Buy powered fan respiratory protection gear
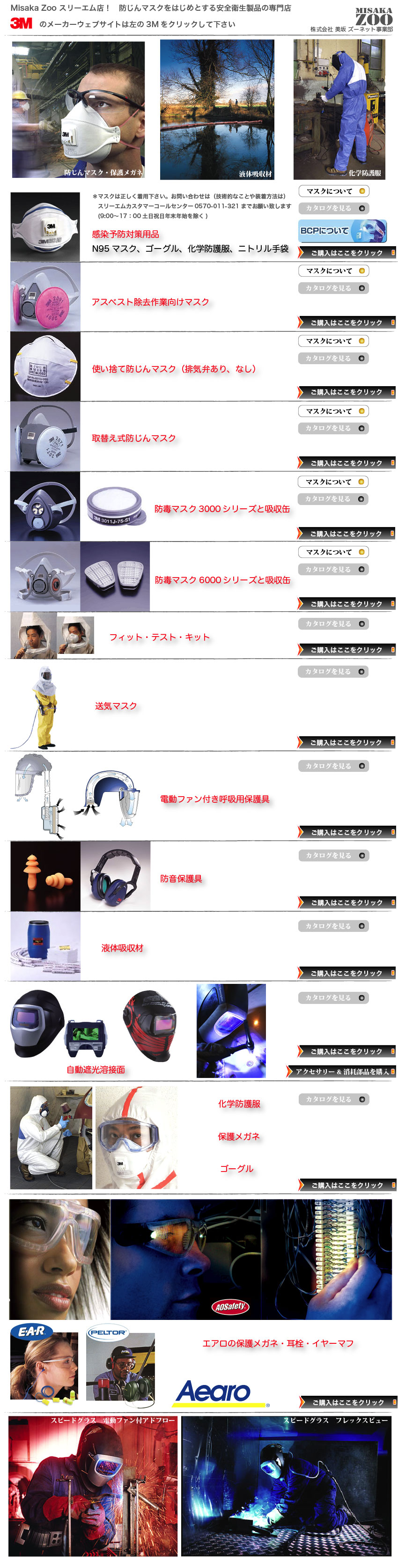The width and height of the screenshot is (398, 1568). 346,832
